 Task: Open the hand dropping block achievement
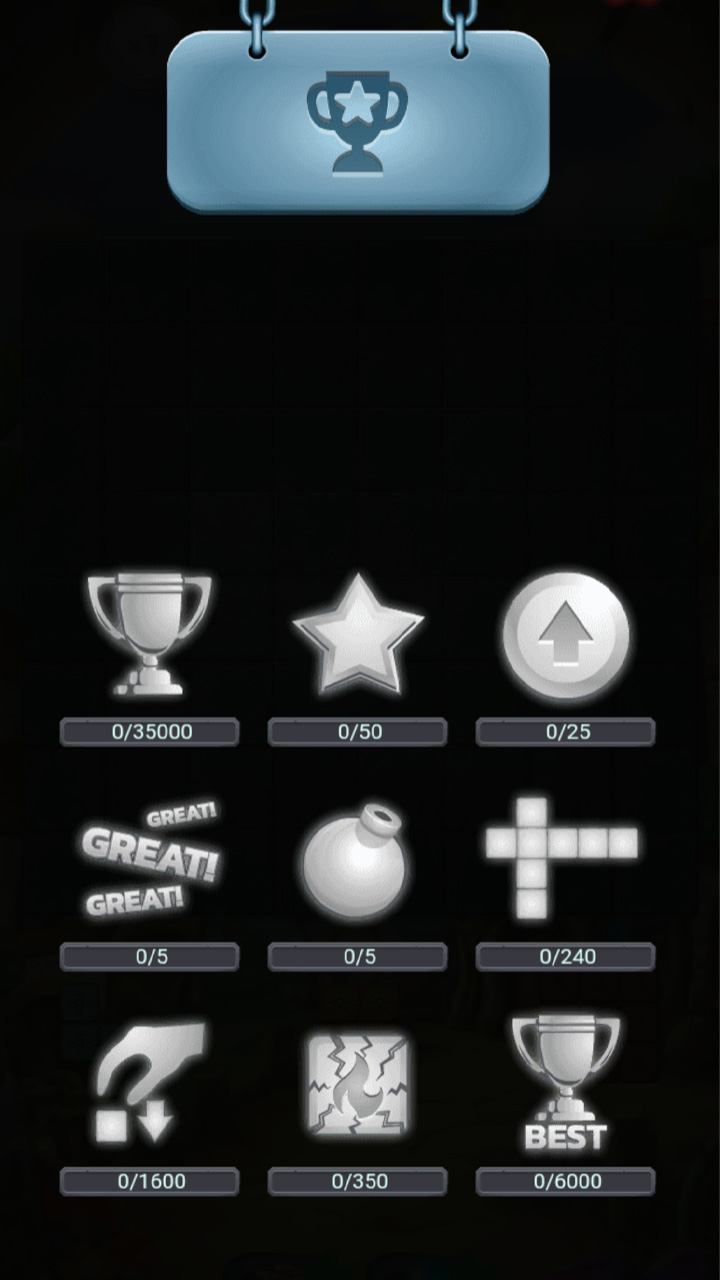(150, 1084)
